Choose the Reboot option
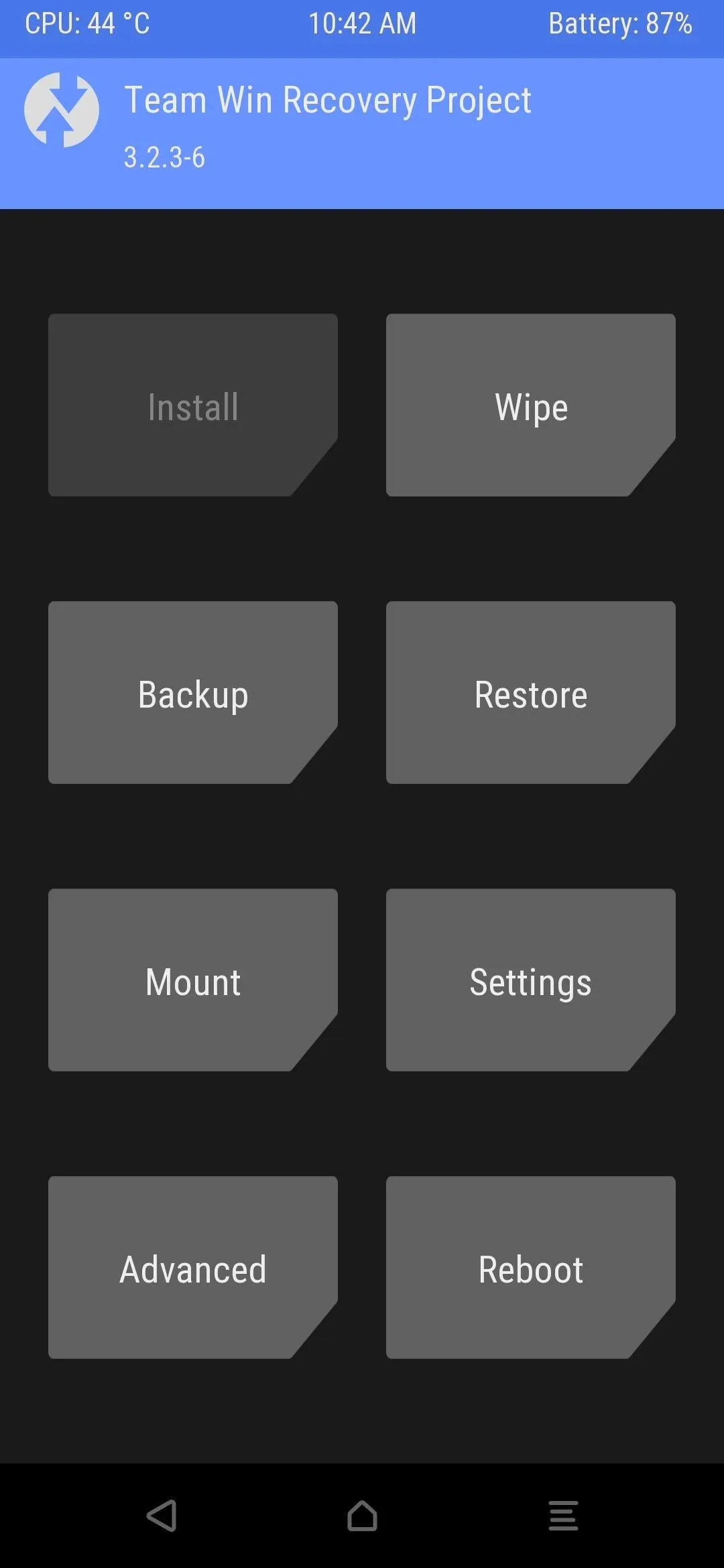The height and width of the screenshot is (1568, 724). click(x=531, y=1268)
